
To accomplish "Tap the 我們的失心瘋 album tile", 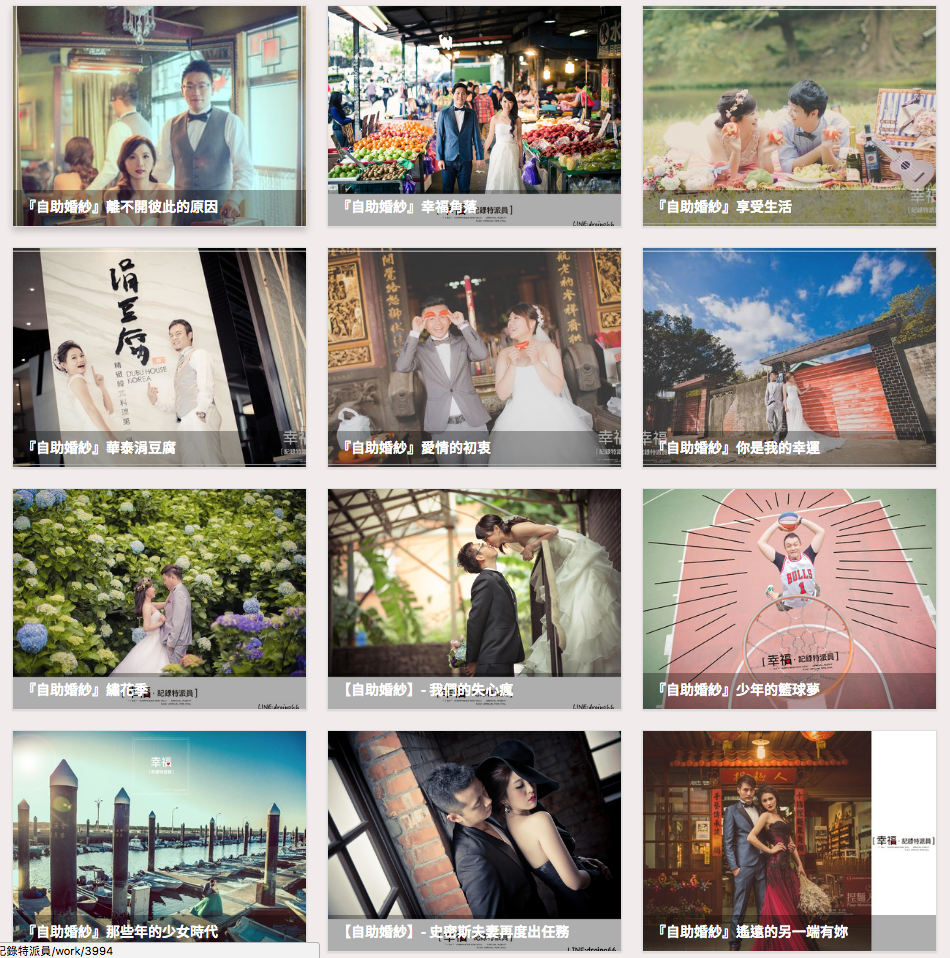I will 474,598.
